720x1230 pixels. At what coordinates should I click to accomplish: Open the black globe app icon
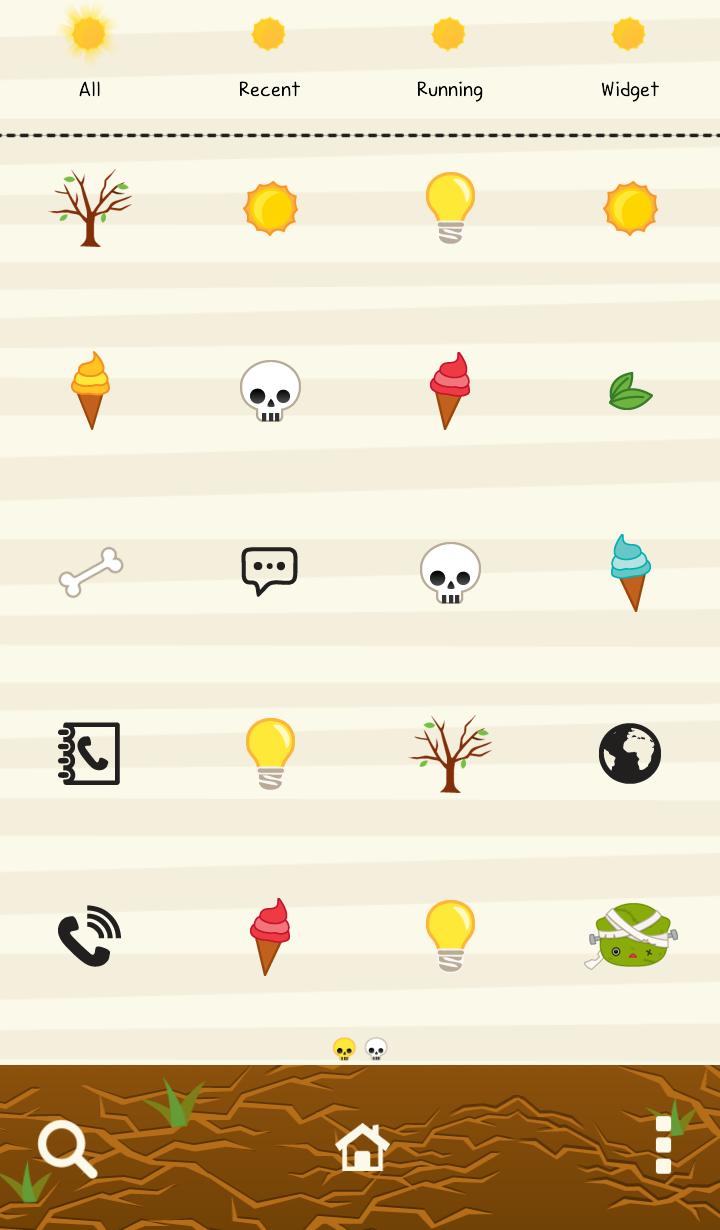[x=630, y=753]
